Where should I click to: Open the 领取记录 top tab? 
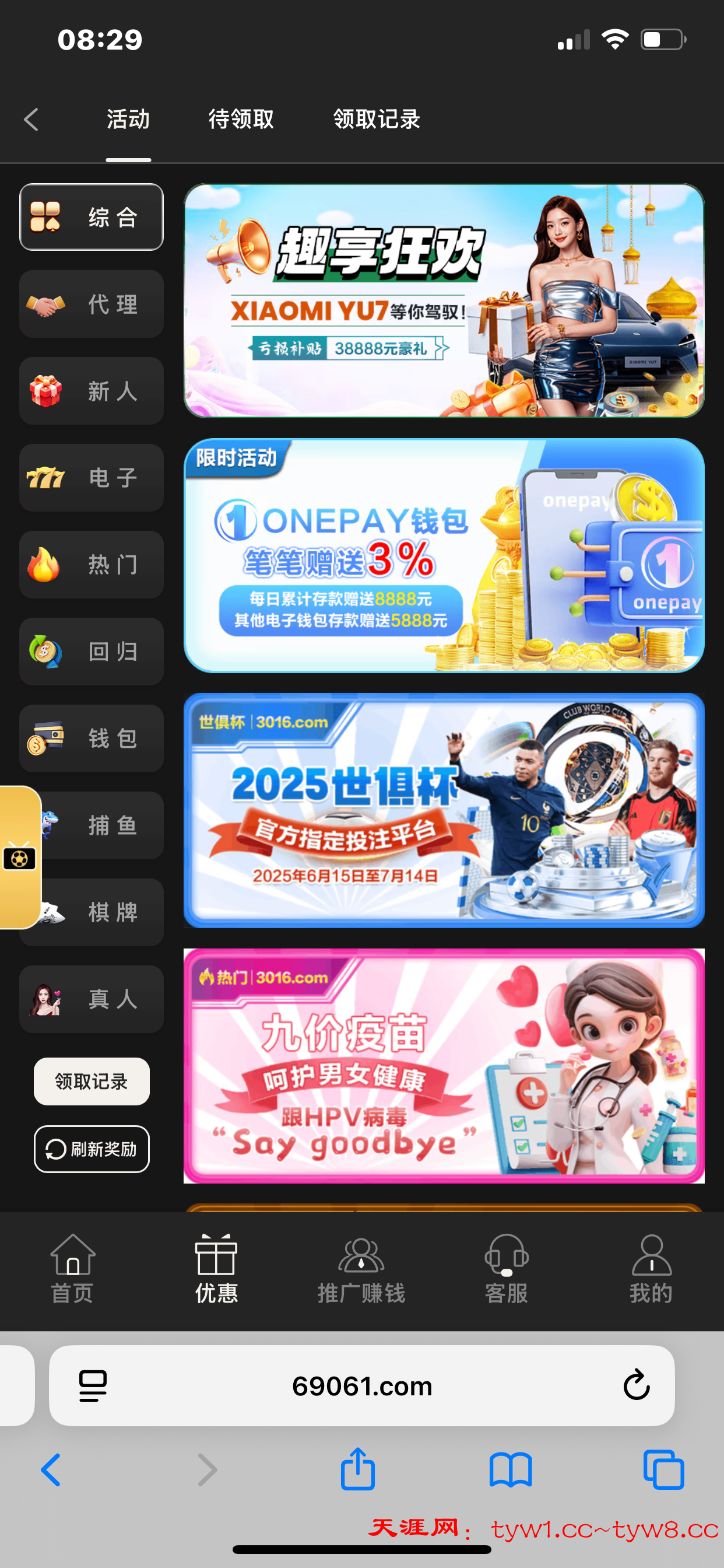pyautogui.click(x=377, y=120)
